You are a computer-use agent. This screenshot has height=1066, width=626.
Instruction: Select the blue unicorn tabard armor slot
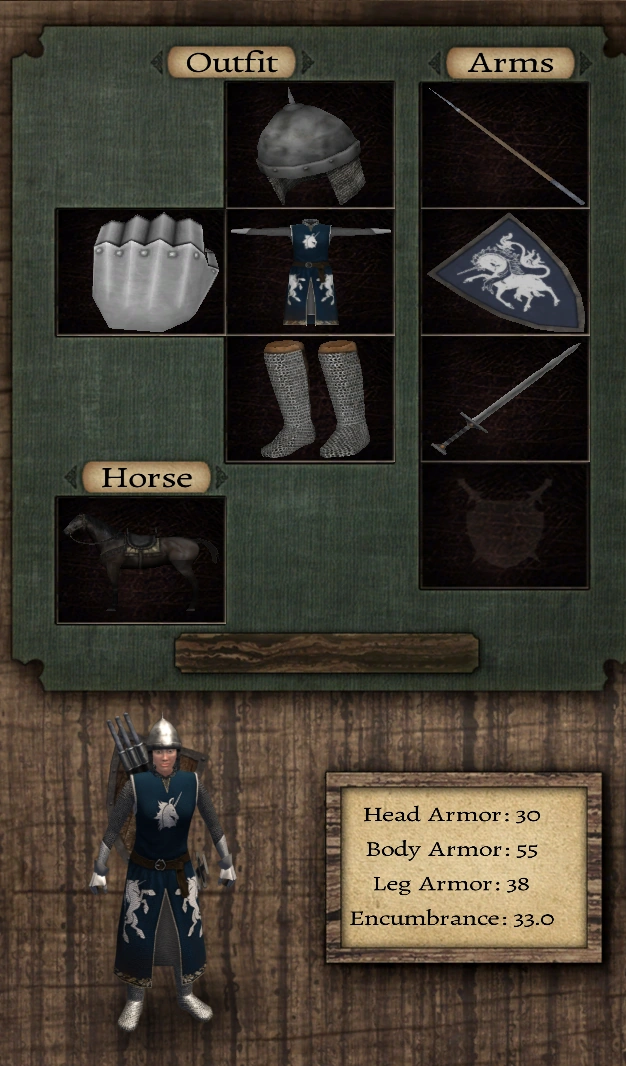309,272
